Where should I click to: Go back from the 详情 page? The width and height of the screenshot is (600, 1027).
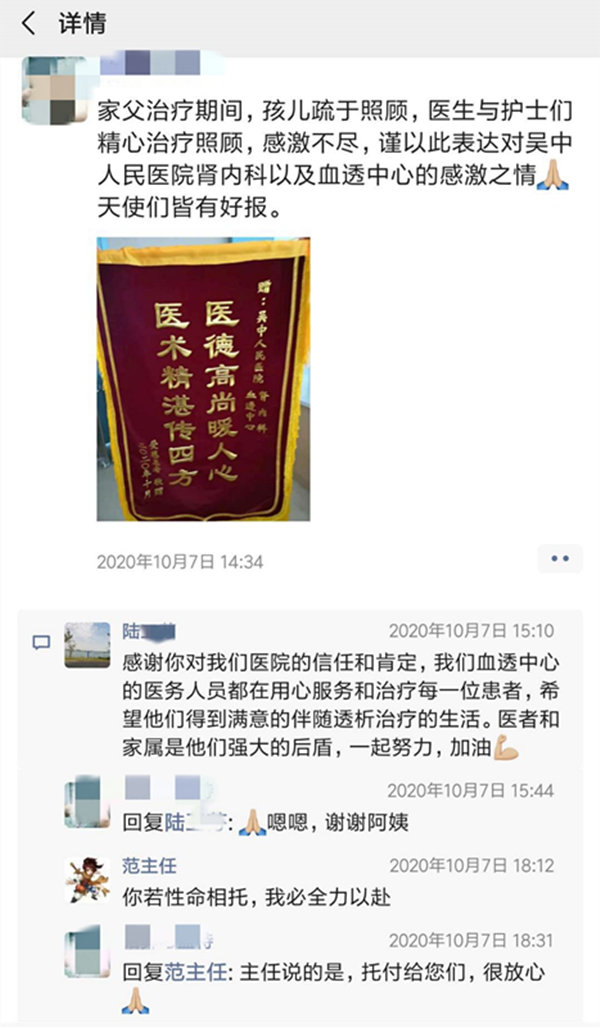[x=28, y=24]
